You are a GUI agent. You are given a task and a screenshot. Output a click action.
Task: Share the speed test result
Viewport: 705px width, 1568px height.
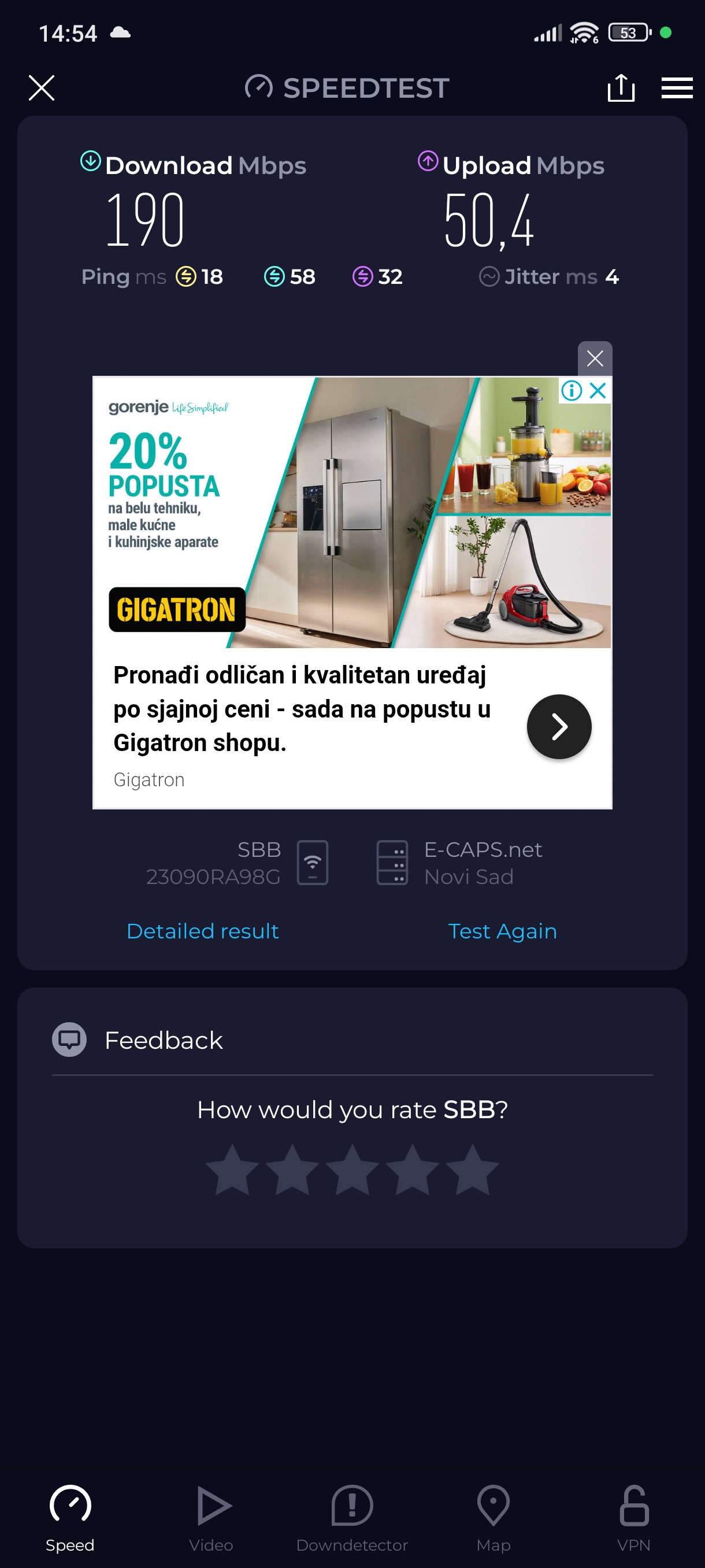pyautogui.click(x=621, y=88)
